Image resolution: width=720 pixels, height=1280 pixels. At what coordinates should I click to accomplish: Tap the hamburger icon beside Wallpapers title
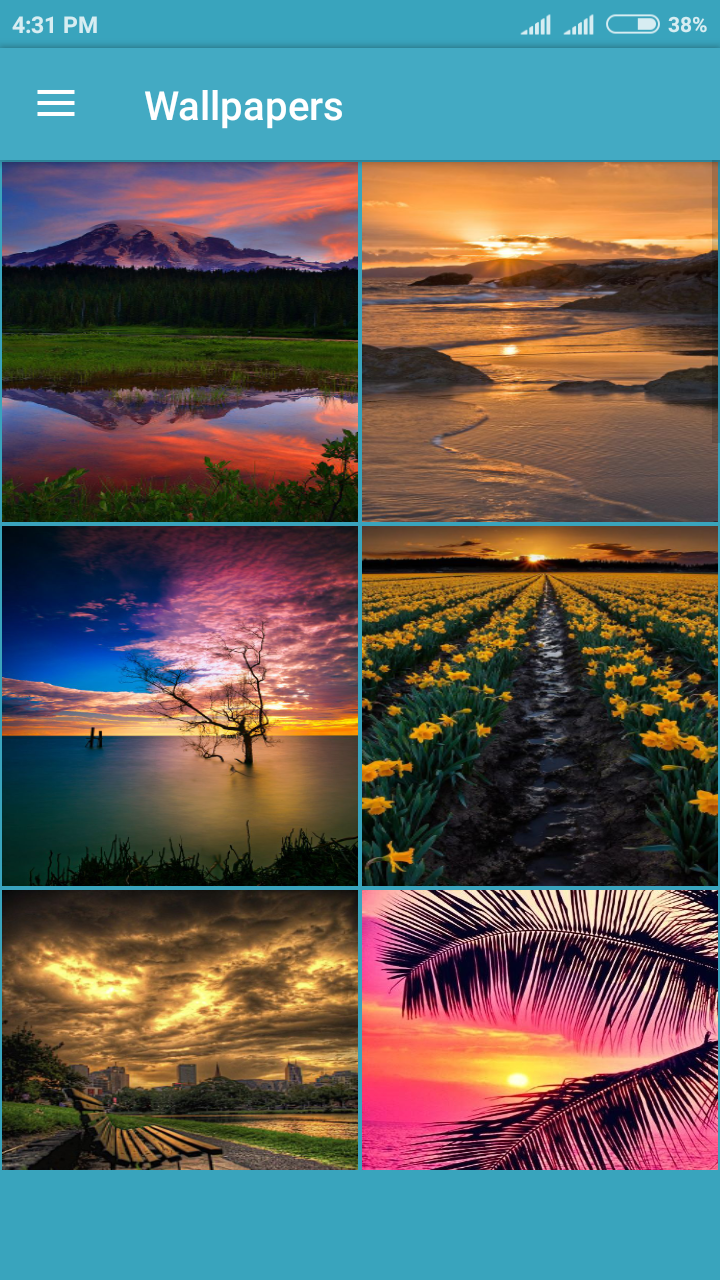coord(55,104)
